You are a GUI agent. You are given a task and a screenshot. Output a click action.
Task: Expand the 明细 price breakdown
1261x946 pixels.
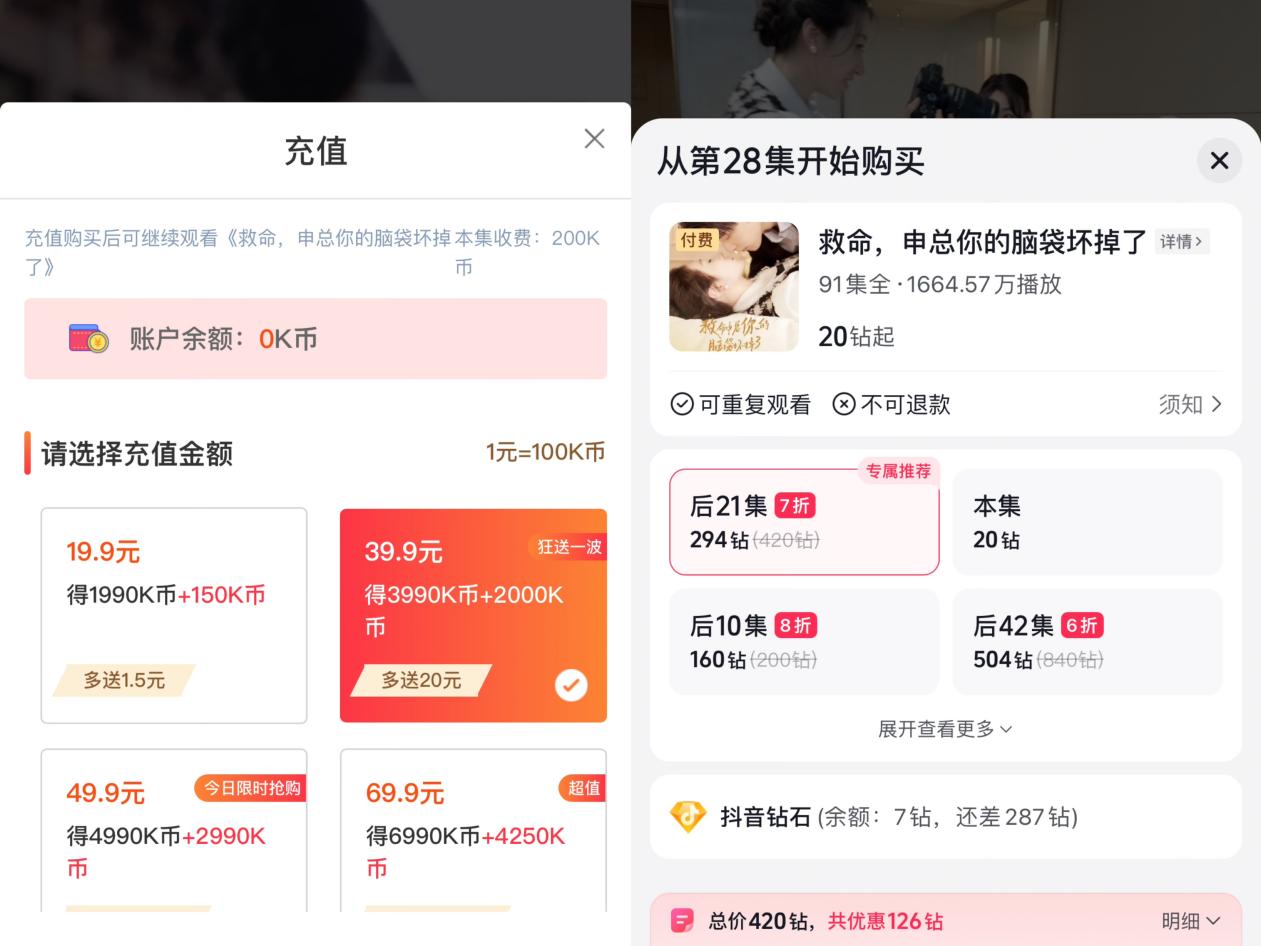point(1191,921)
